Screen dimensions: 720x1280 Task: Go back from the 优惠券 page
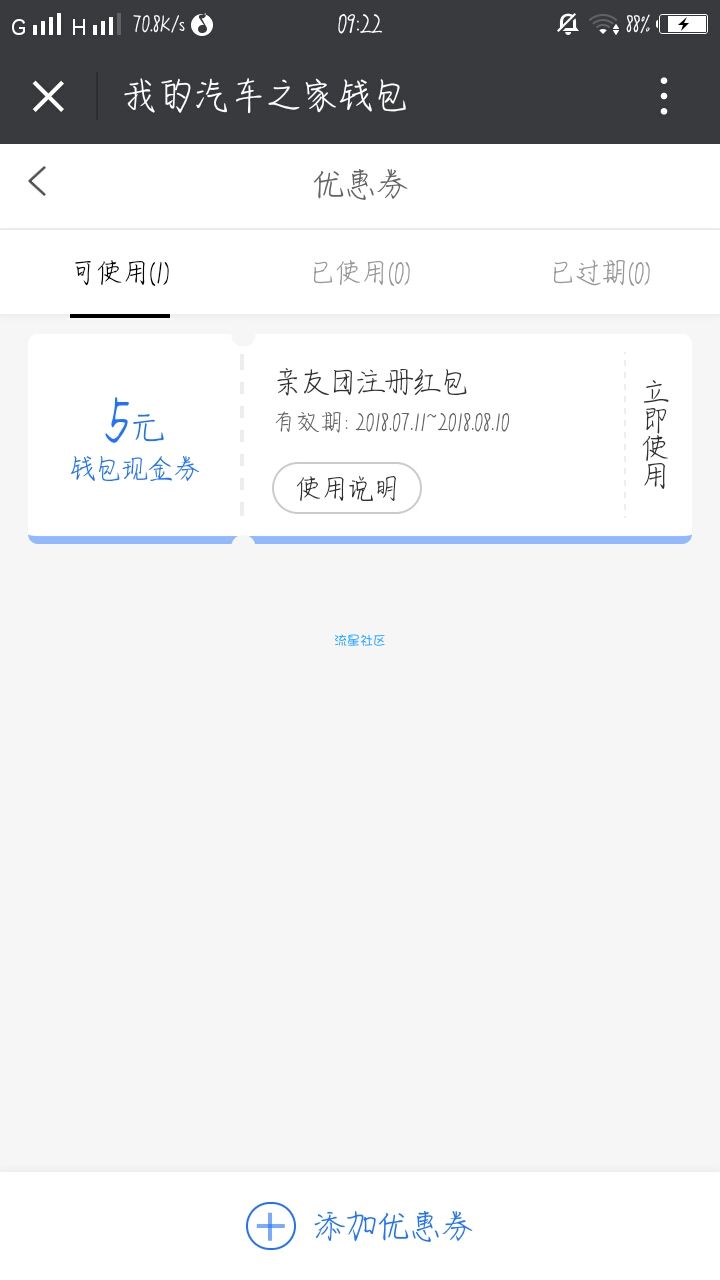pos(38,182)
